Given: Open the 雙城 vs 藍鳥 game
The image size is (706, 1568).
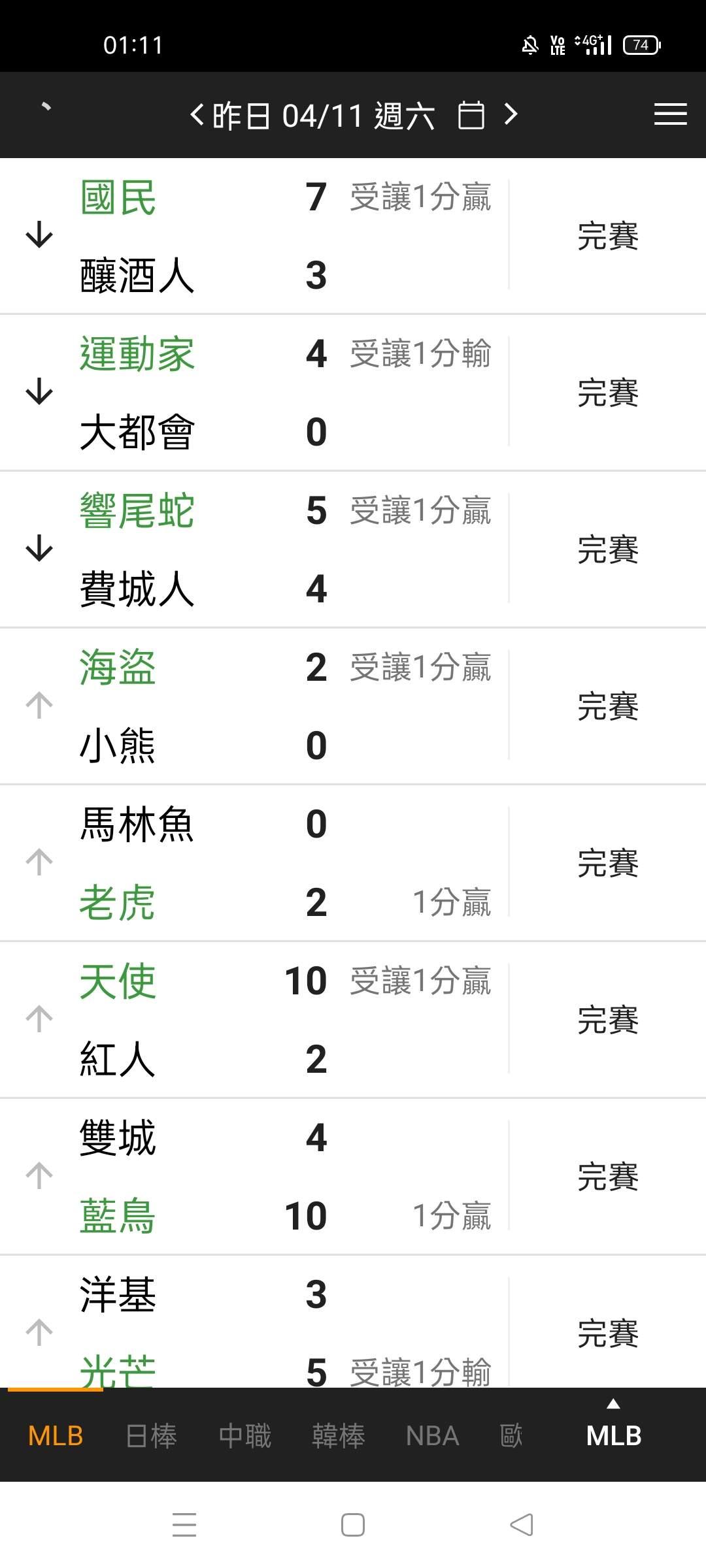Looking at the screenshot, I should click(353, 1177).
